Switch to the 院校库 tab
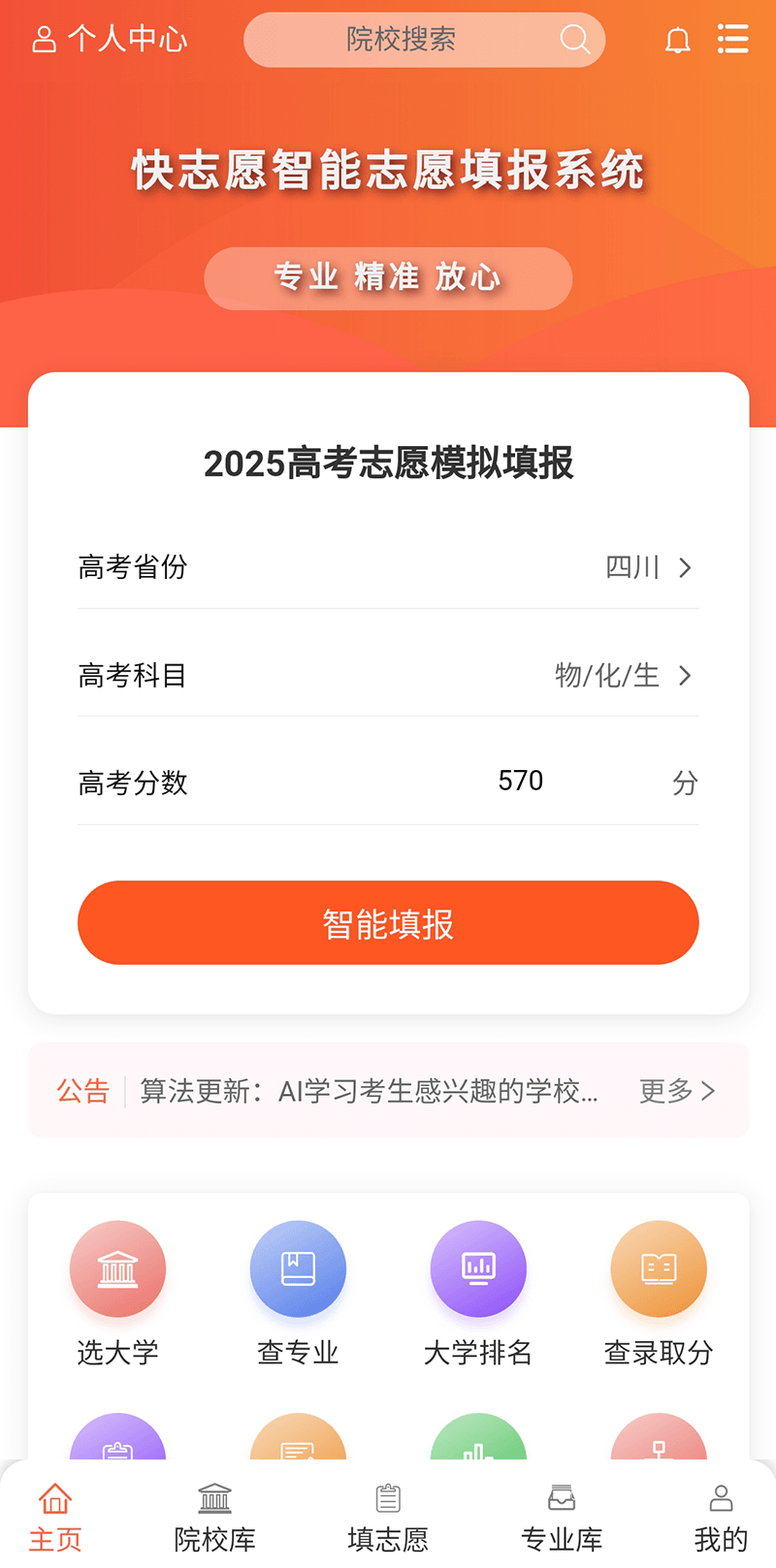The height and width of the screenshot is (1568, 776). click(x=214, y=1513)
